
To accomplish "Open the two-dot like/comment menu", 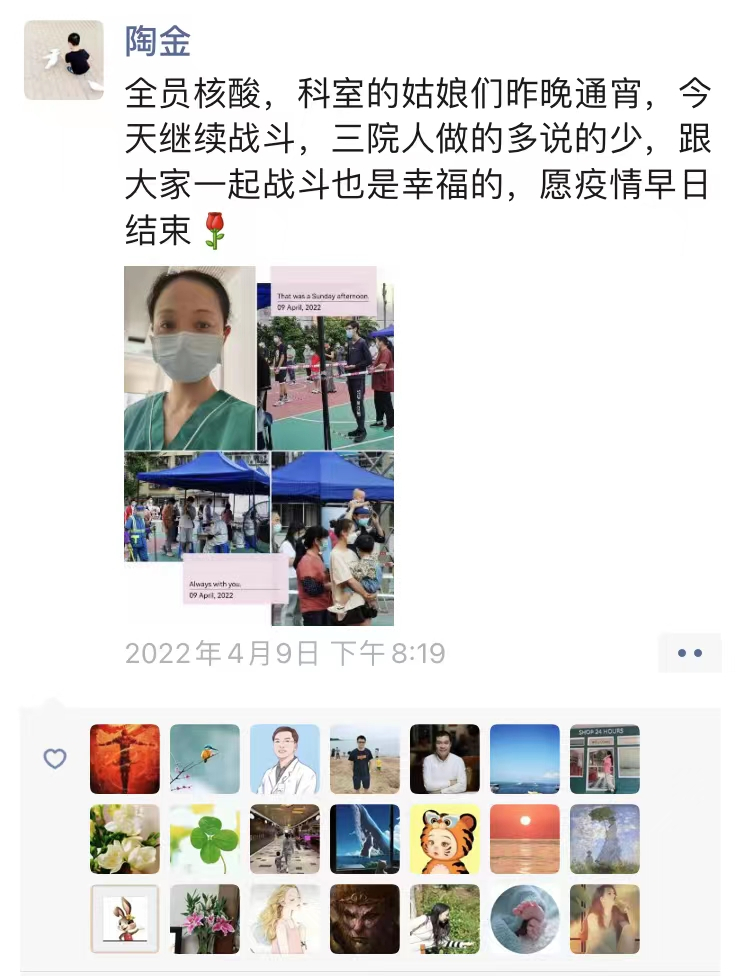I will click(x=689, y=653).
